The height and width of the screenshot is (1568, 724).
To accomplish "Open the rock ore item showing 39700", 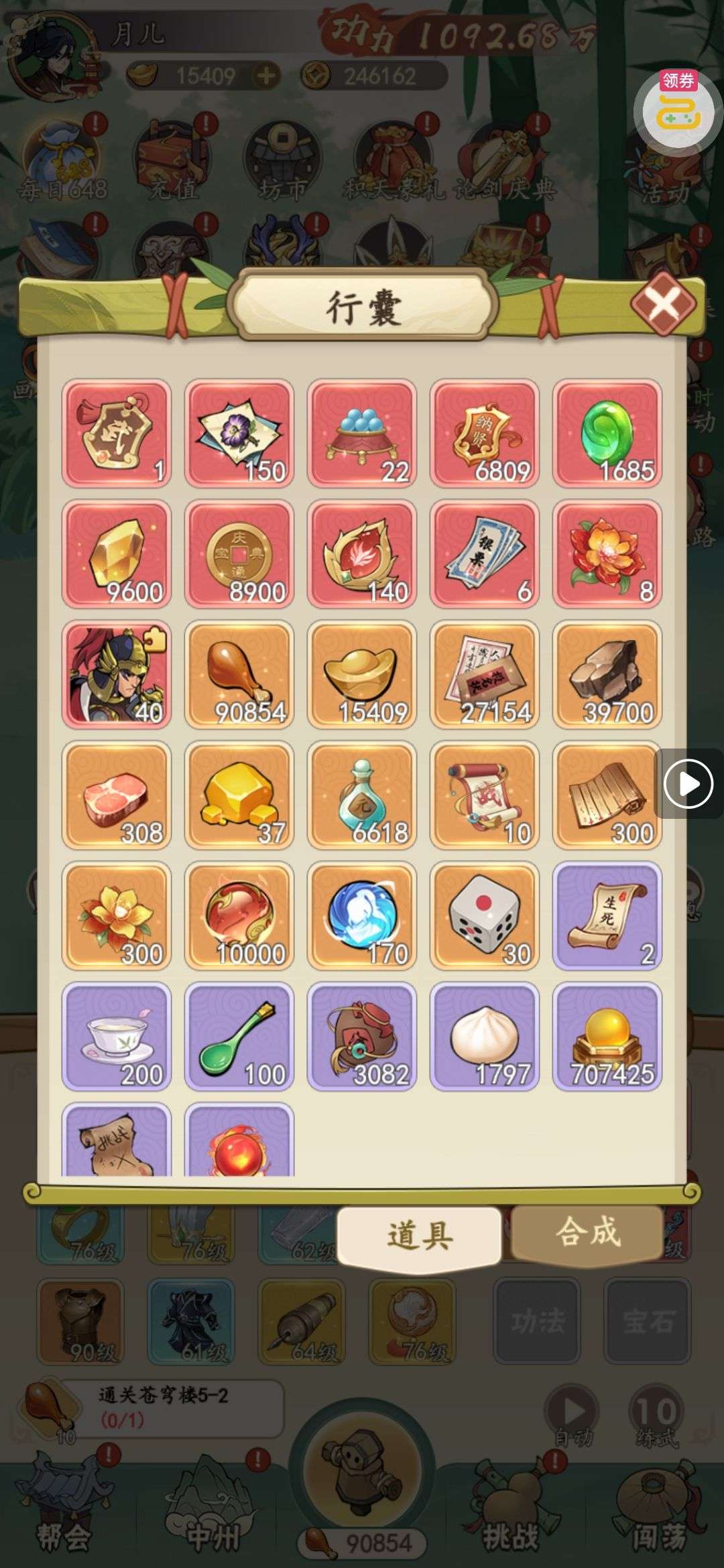I will pos(607,674).
